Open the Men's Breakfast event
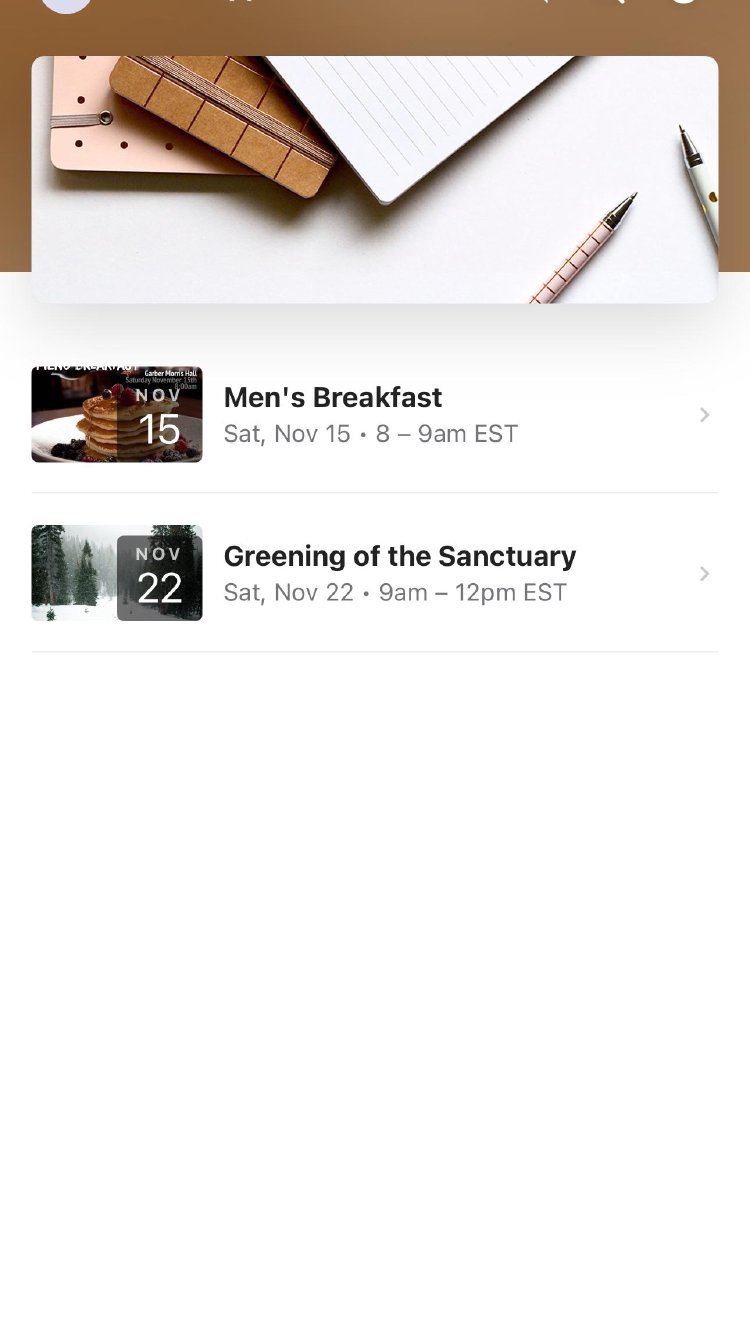The height and width of the screenshot is (1334, 750). tap(374, 414)
